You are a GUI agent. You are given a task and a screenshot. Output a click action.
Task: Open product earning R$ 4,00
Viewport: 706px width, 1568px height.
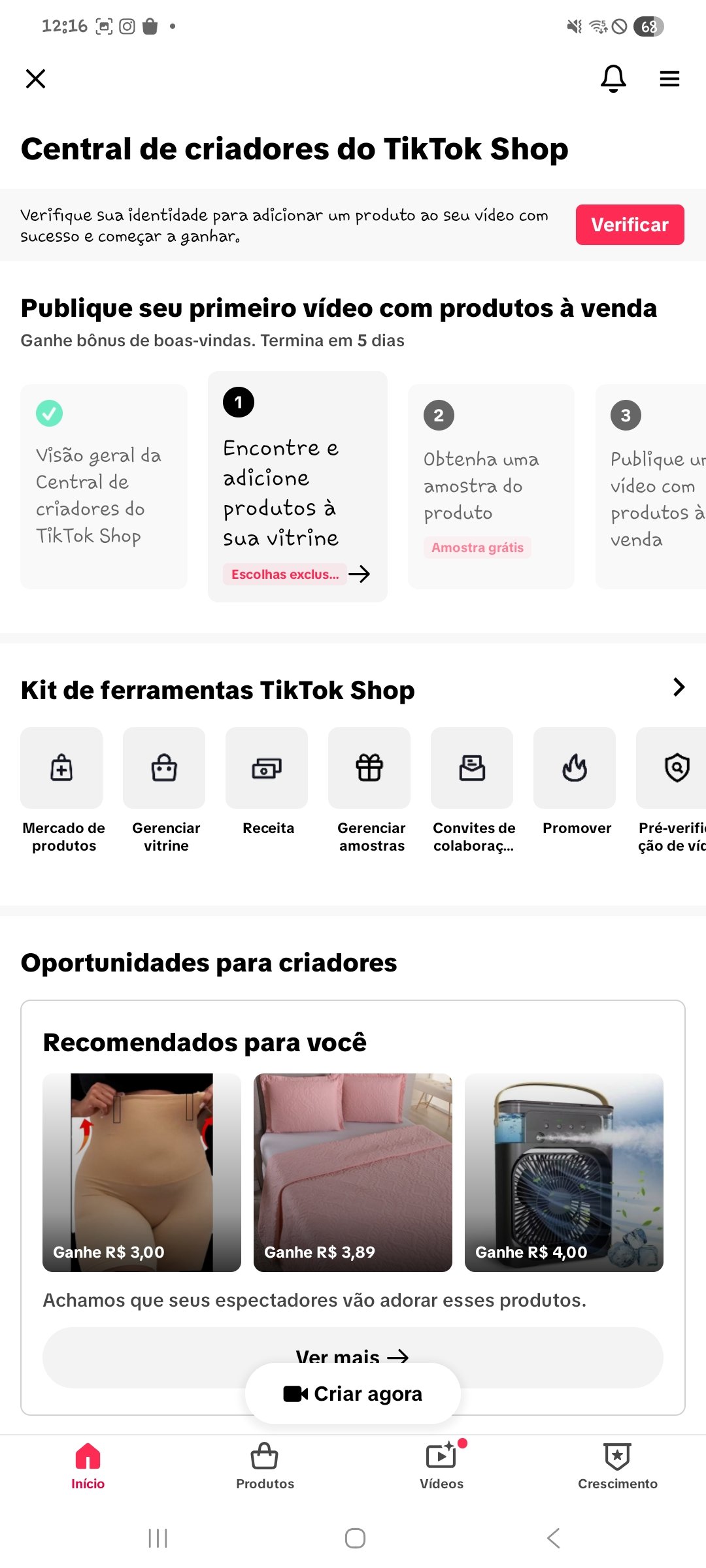point(563,1172)
